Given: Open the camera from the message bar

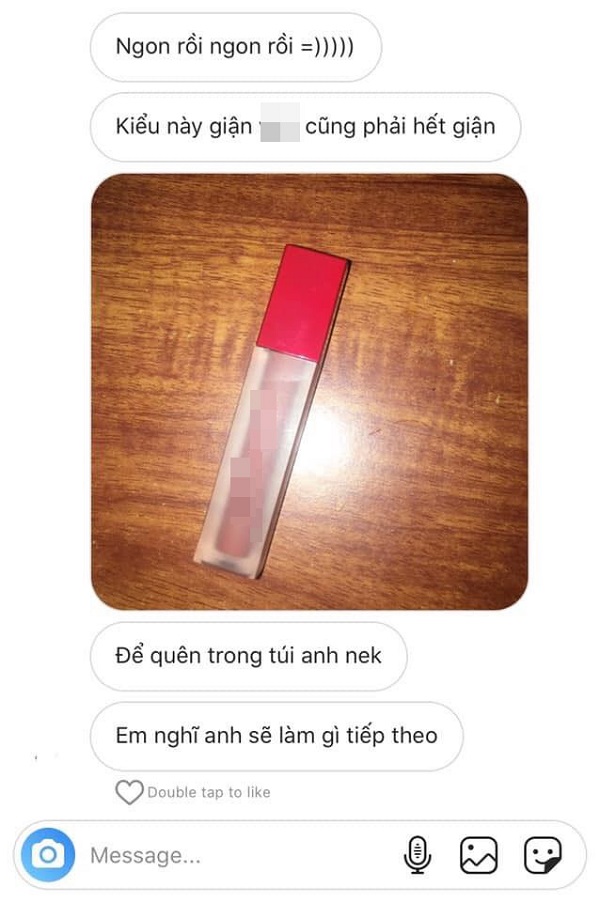Looking at the screenshot, I should click(47, 855).
